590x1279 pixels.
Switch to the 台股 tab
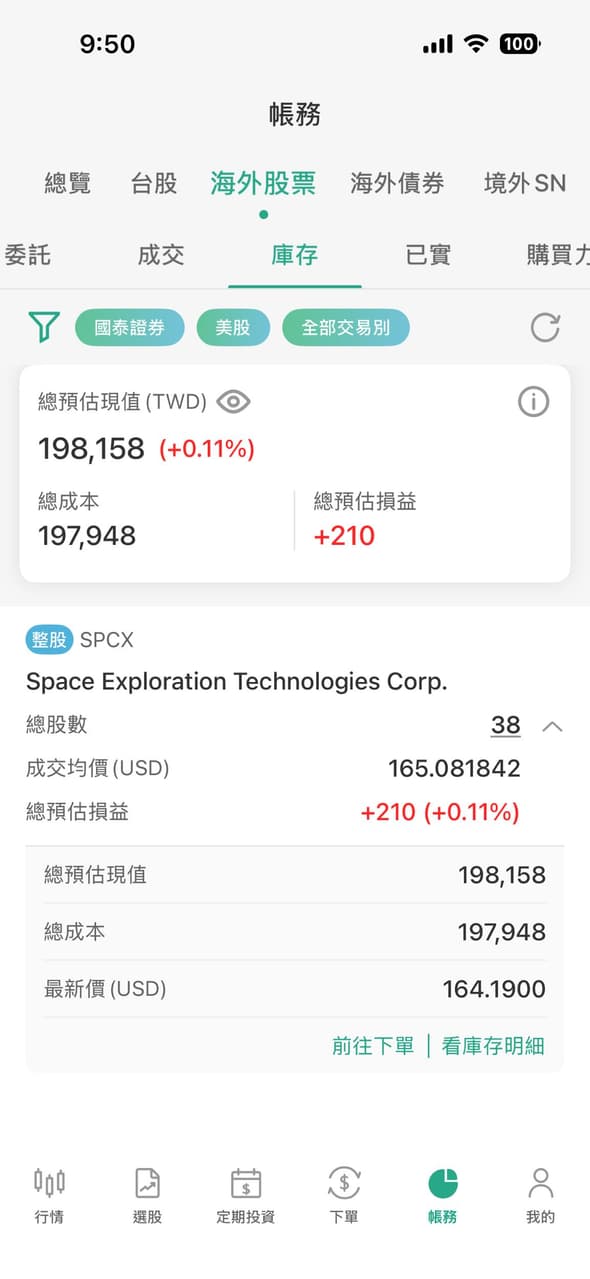tap(154, 183)
